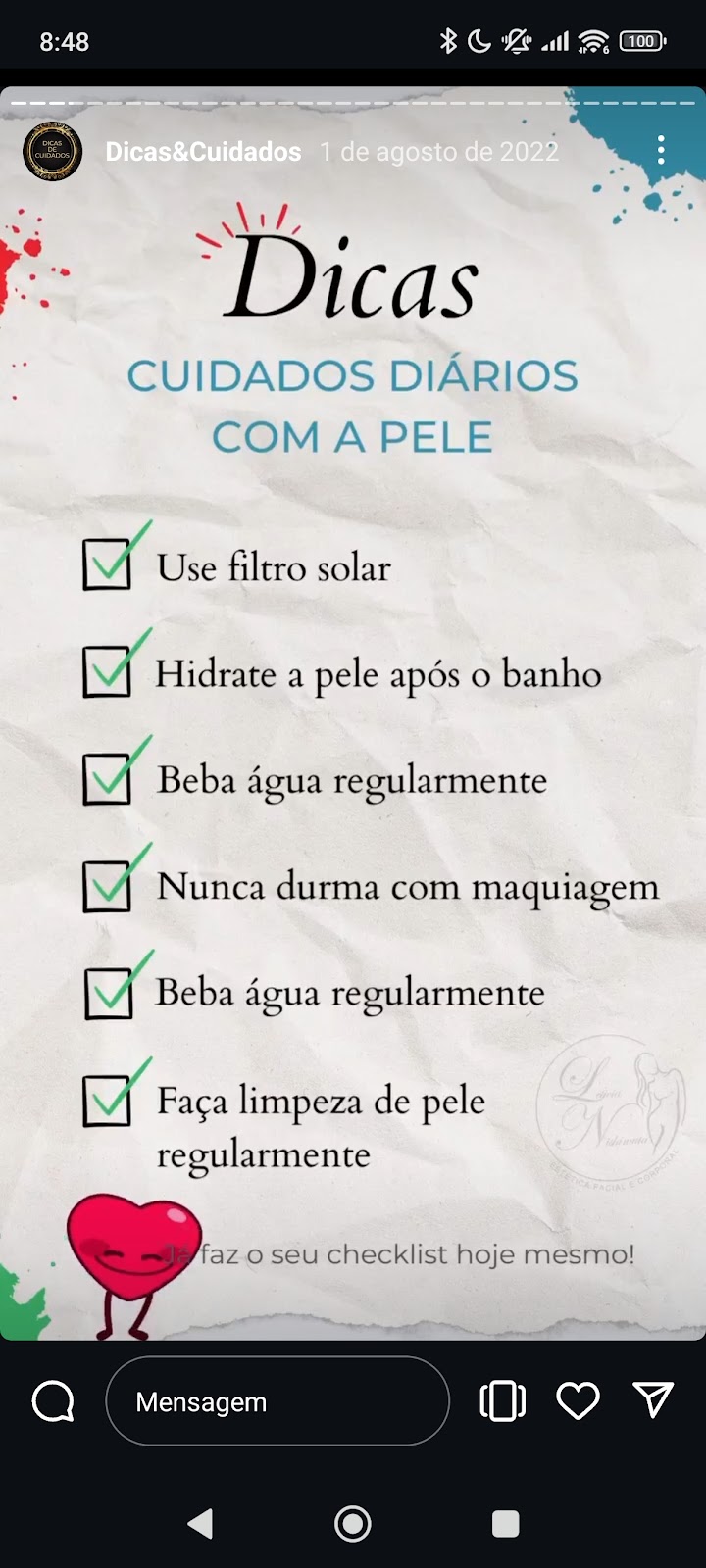Tap the Wi-Fi status bar icon
Image resolution: width=706 pixels, height=1568 pixels.
(595, 42)
